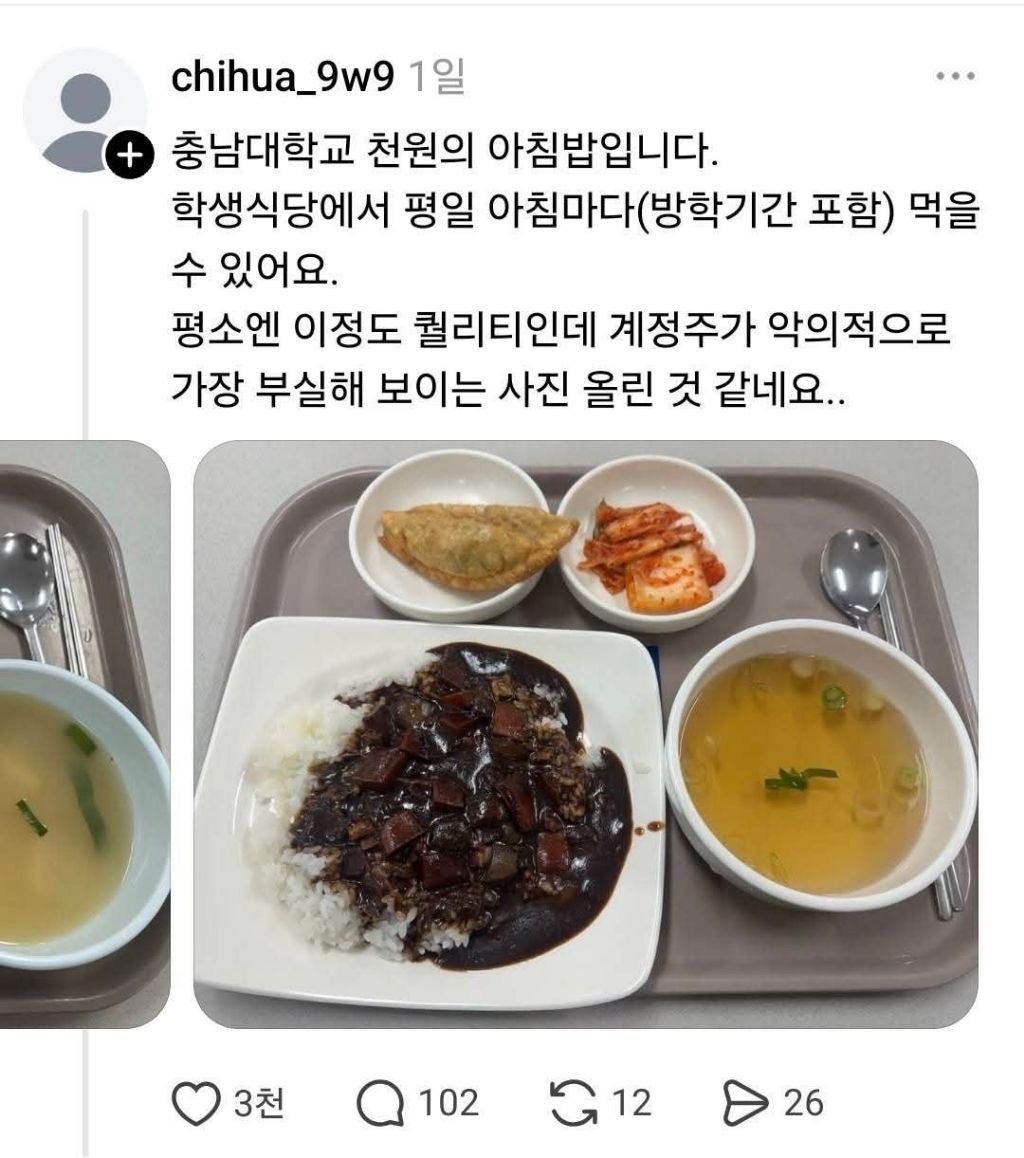Repost this post, currently 12 reposts
This screenshot has width=1024, height=1158.
pyautogui.click(x=571, y=1103)
